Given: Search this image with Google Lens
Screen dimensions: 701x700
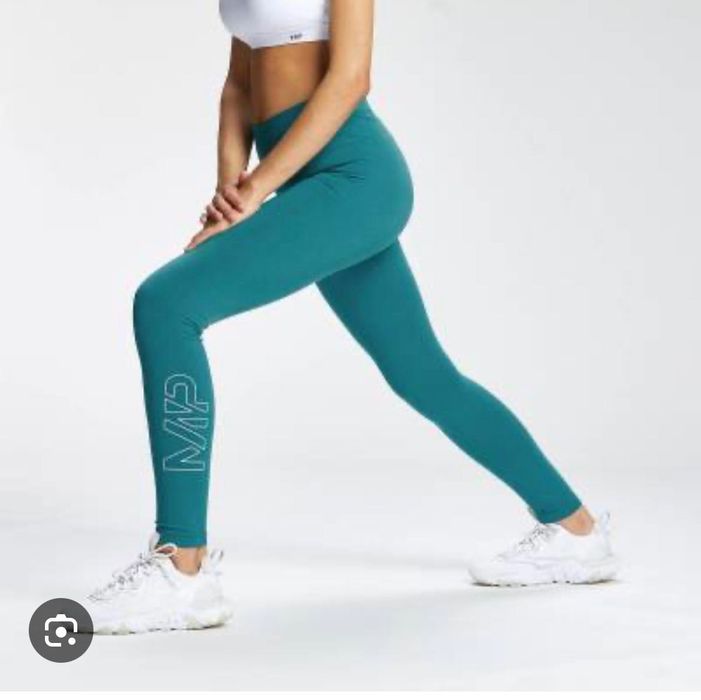Looking at the screenshot, I should pyautogui.click(x=61, y=630).
